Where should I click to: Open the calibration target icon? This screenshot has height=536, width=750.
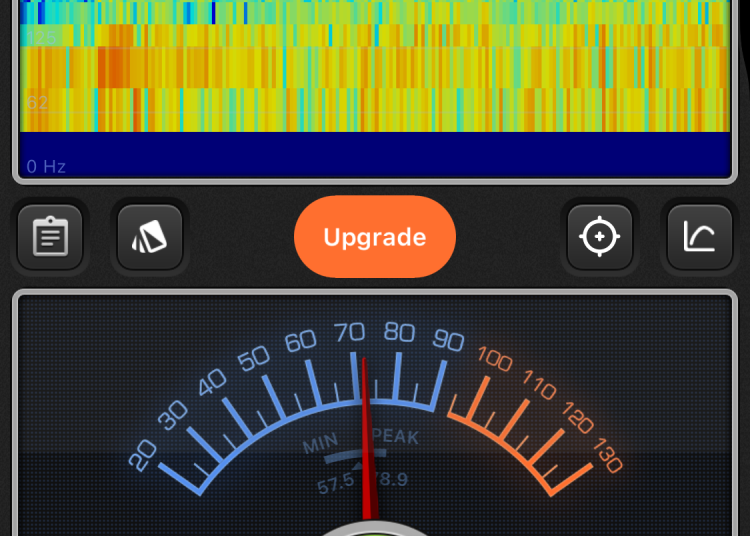(x=600, y=237)
